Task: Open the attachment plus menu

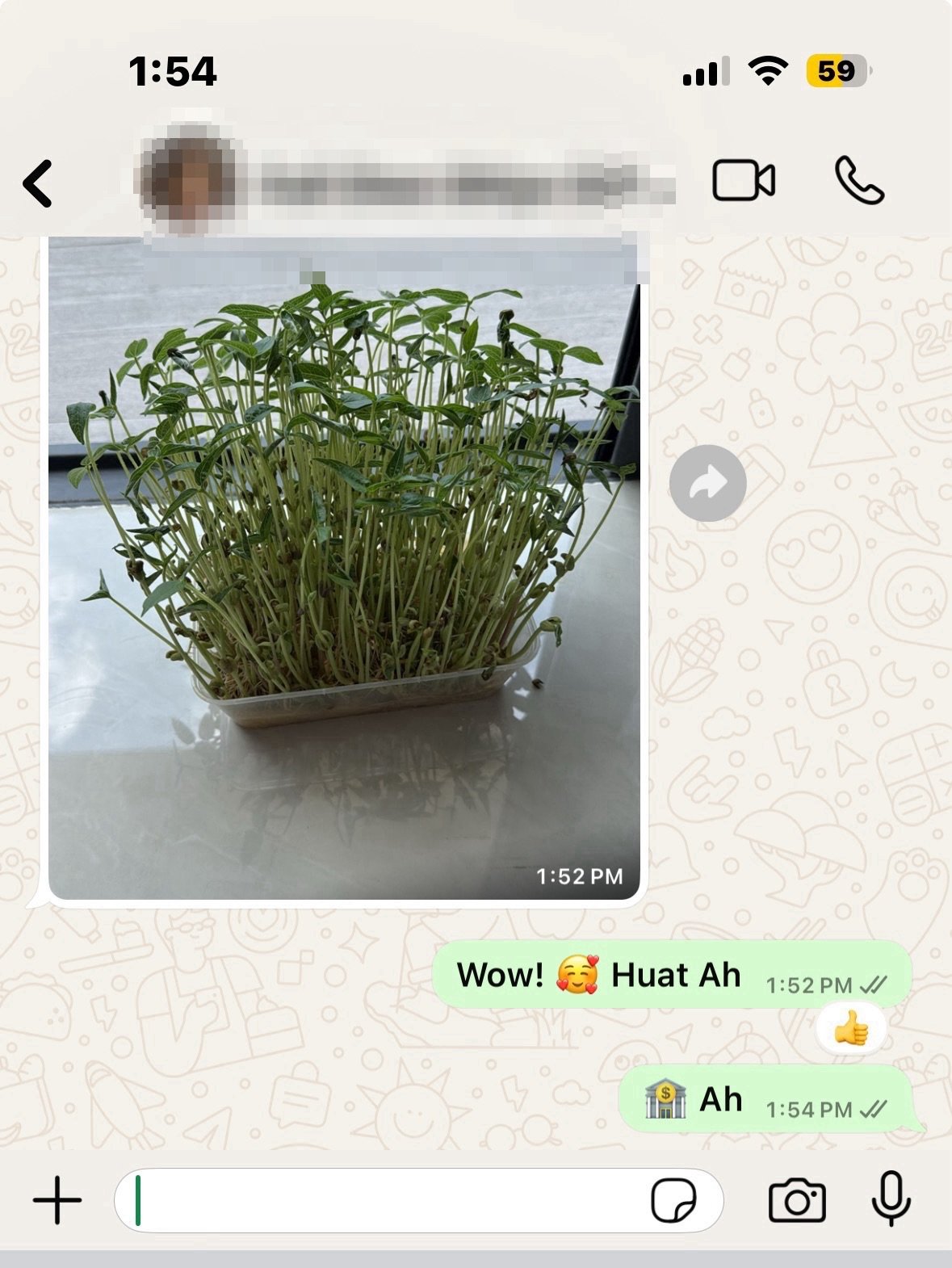Action: (x=57, y=1200)
